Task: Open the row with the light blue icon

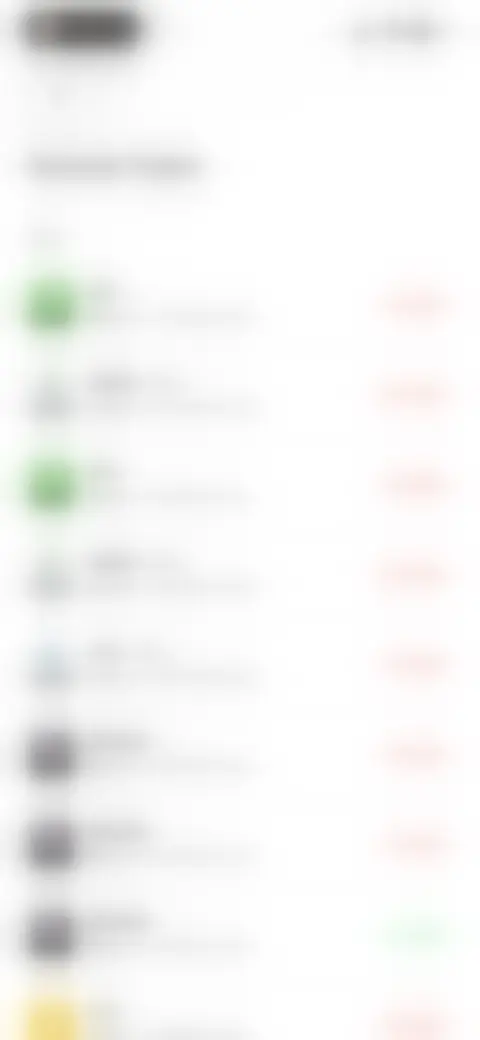Action: click(x=240, y=665)
